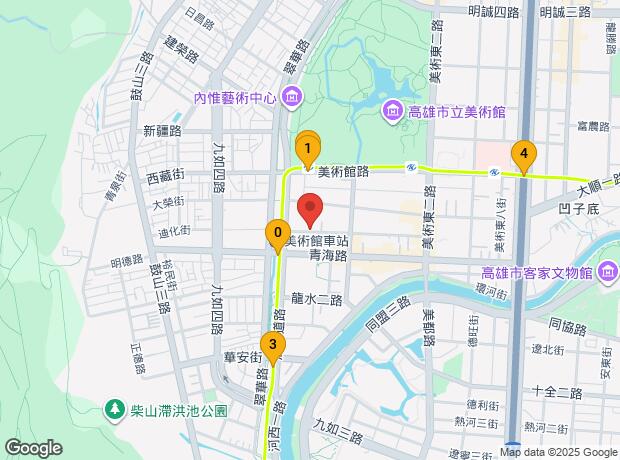This screenshot has height=460, width=620.
Task: Tap the orange marker numbered 0
Action: click(x=277, y=235)
